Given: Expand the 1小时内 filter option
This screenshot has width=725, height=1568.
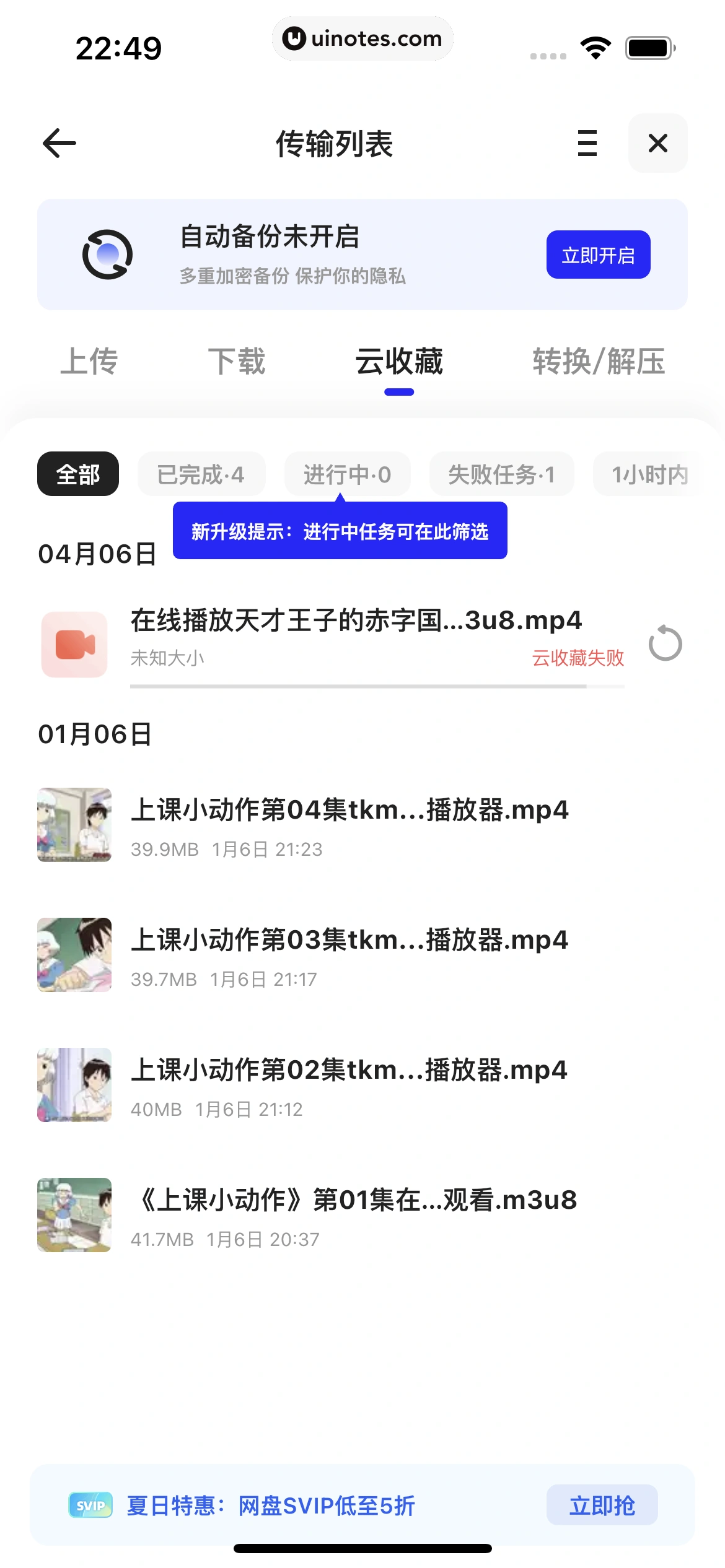Looking at the screenshot, I should tap(649, 474).
